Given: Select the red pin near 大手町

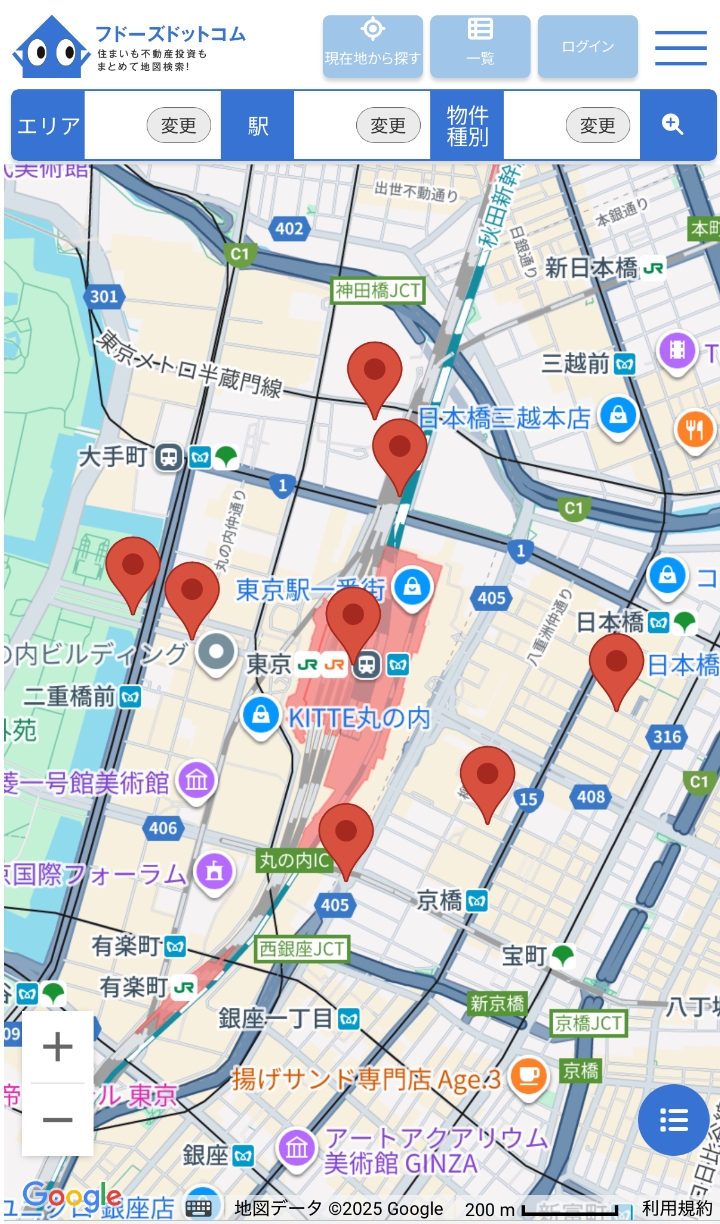Looking at the screenshot, I should pyautogui.click(x=133, y=568).
